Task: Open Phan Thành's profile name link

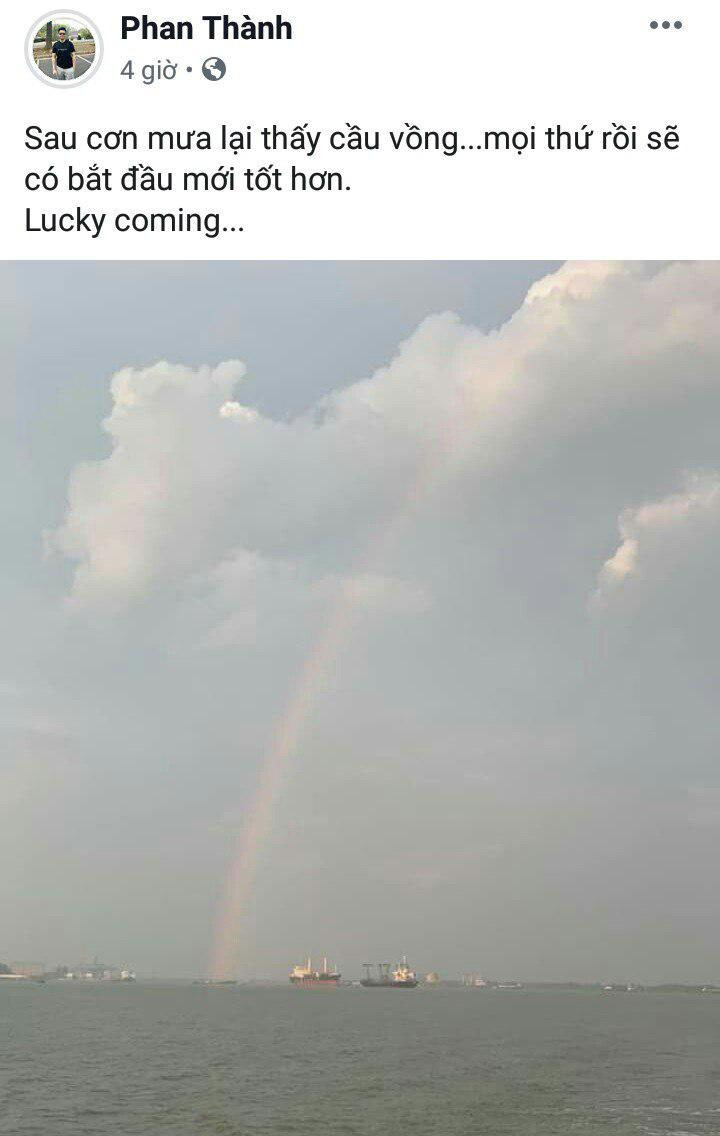Action: click(x=206, y=29)
